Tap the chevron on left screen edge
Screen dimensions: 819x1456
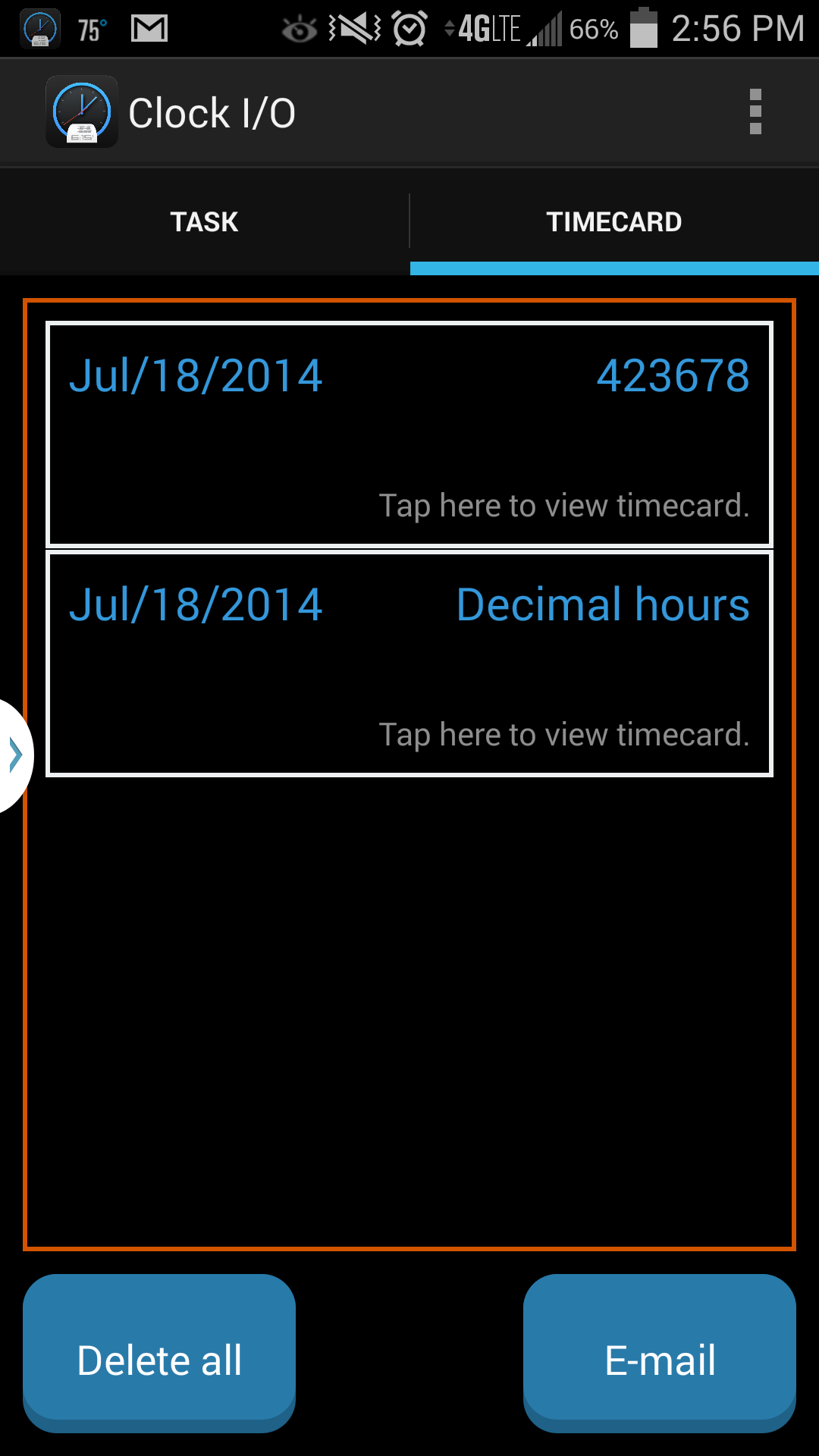pos(14,753)
